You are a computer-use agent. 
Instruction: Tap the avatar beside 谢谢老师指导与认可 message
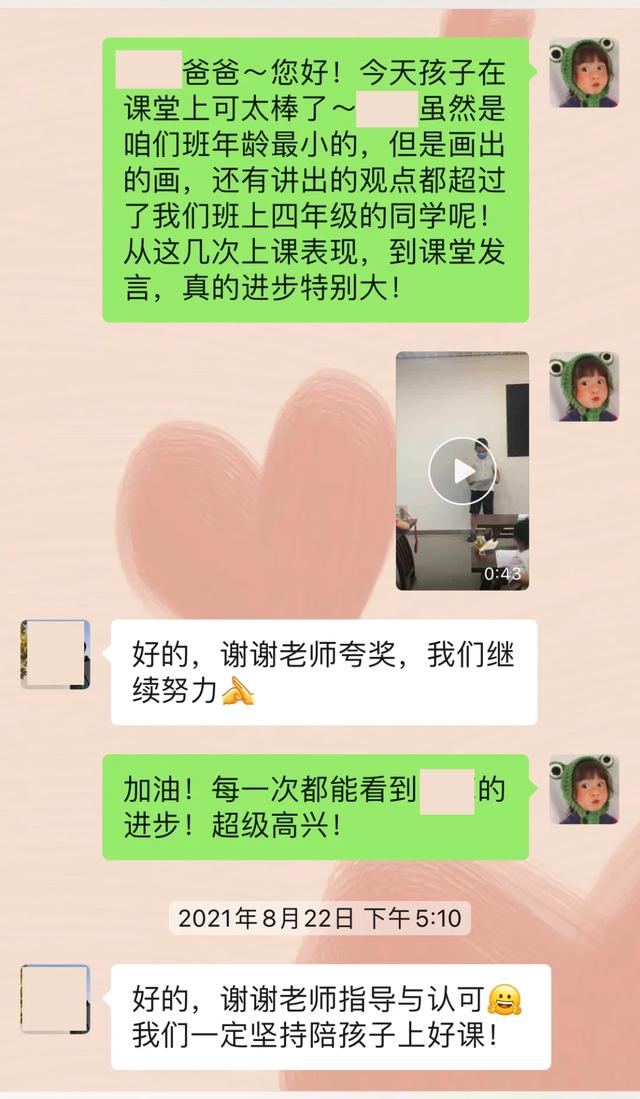pyautogui.click(x=55, y=998)
